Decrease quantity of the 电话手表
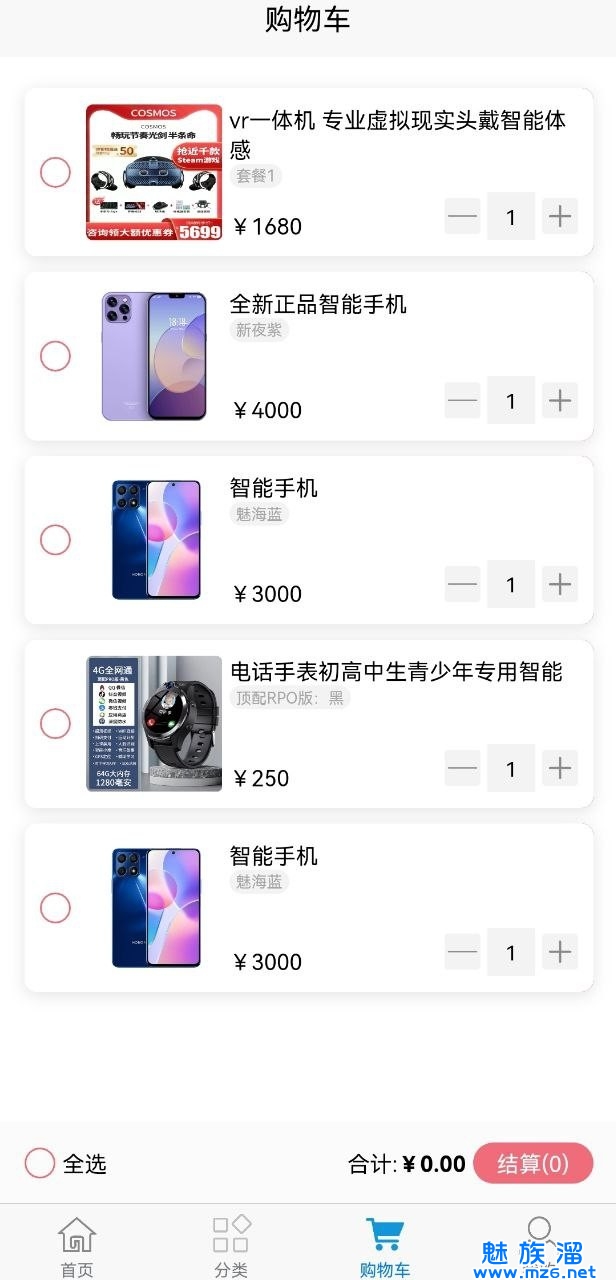 pos(462,768)
